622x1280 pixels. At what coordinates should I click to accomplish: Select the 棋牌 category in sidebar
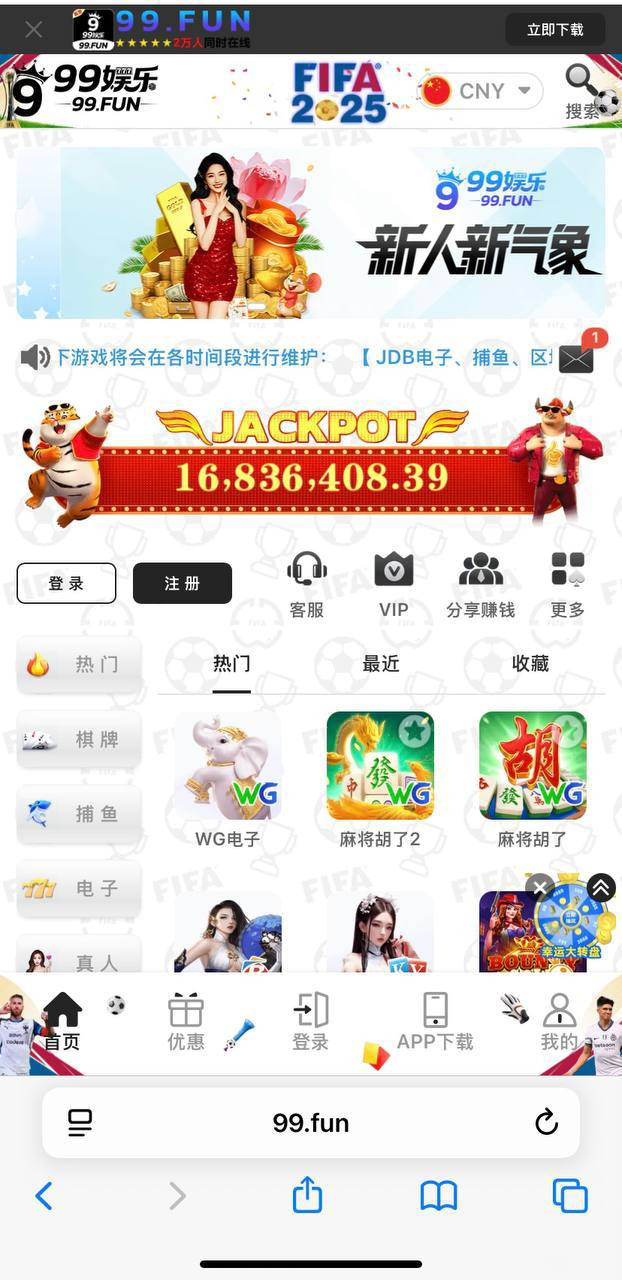coord(79,740)
